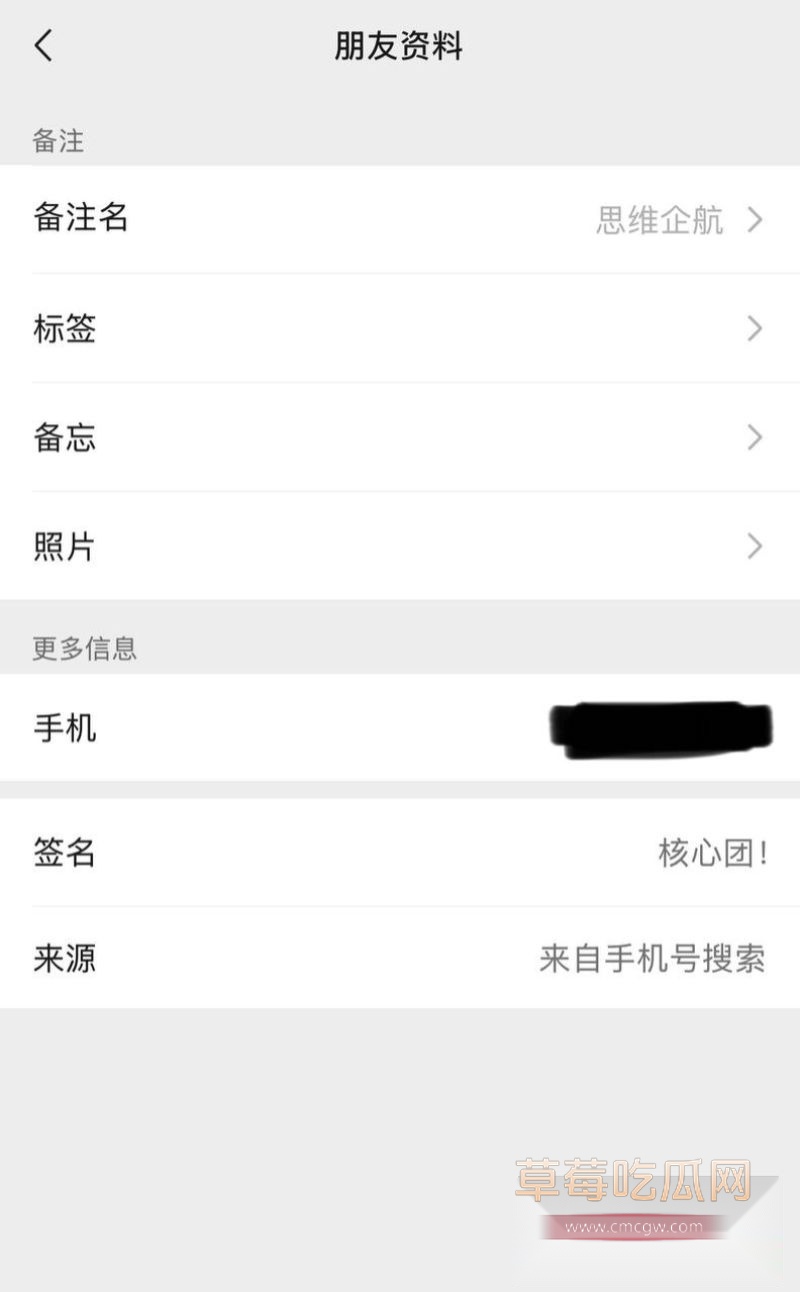This screenshot has height=1292, width=800.
Task: Tap the chevron beside 标签
Action: [x=756, y=328]
